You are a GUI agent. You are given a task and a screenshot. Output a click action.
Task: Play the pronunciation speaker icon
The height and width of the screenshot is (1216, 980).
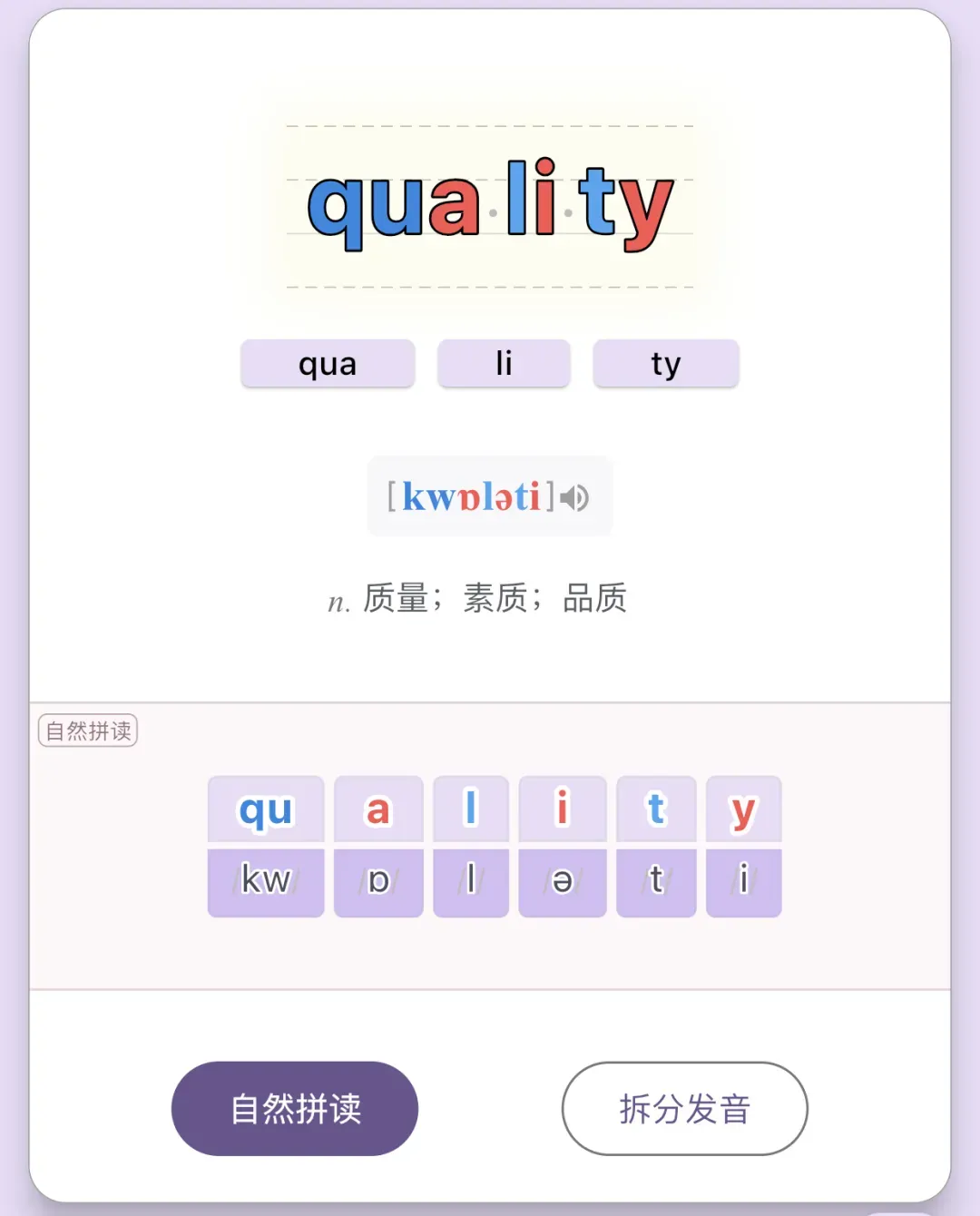574,497
